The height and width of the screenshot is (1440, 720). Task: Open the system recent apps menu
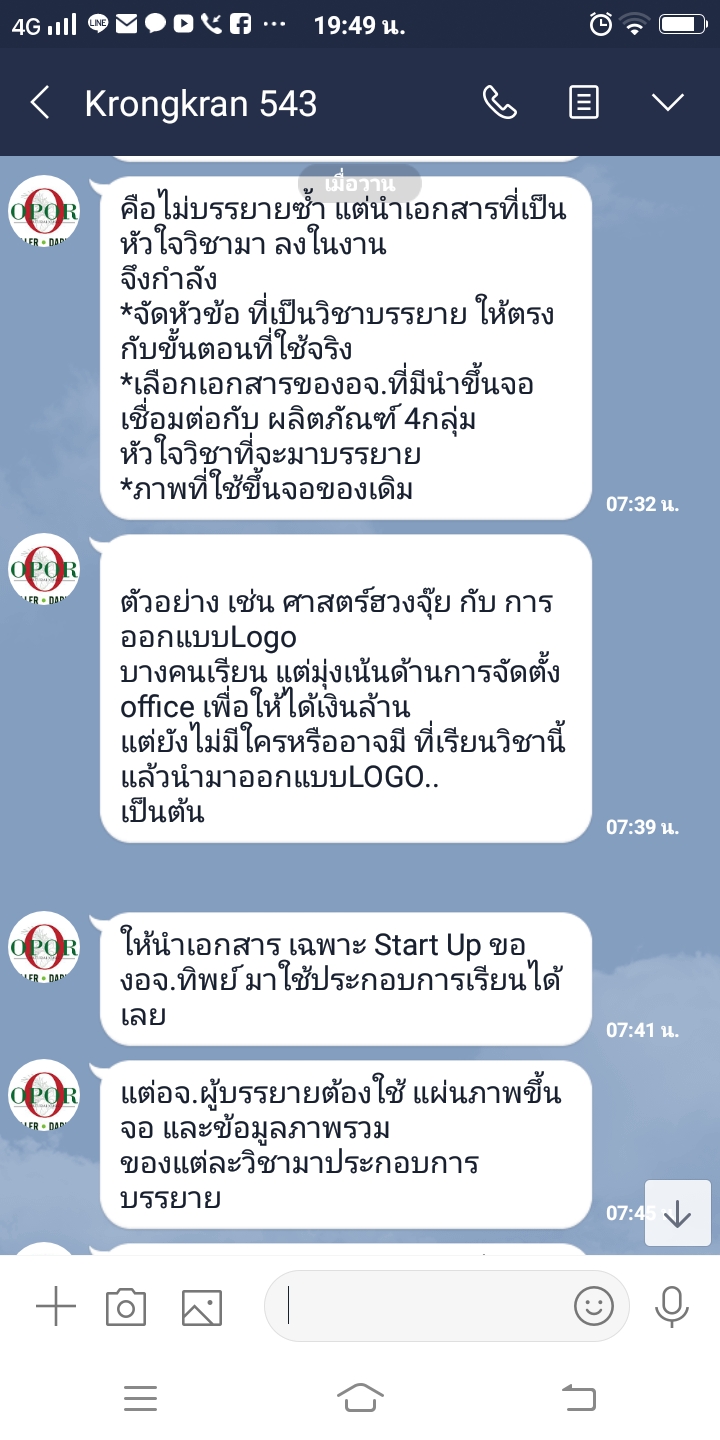click(x=141, y=1398)
